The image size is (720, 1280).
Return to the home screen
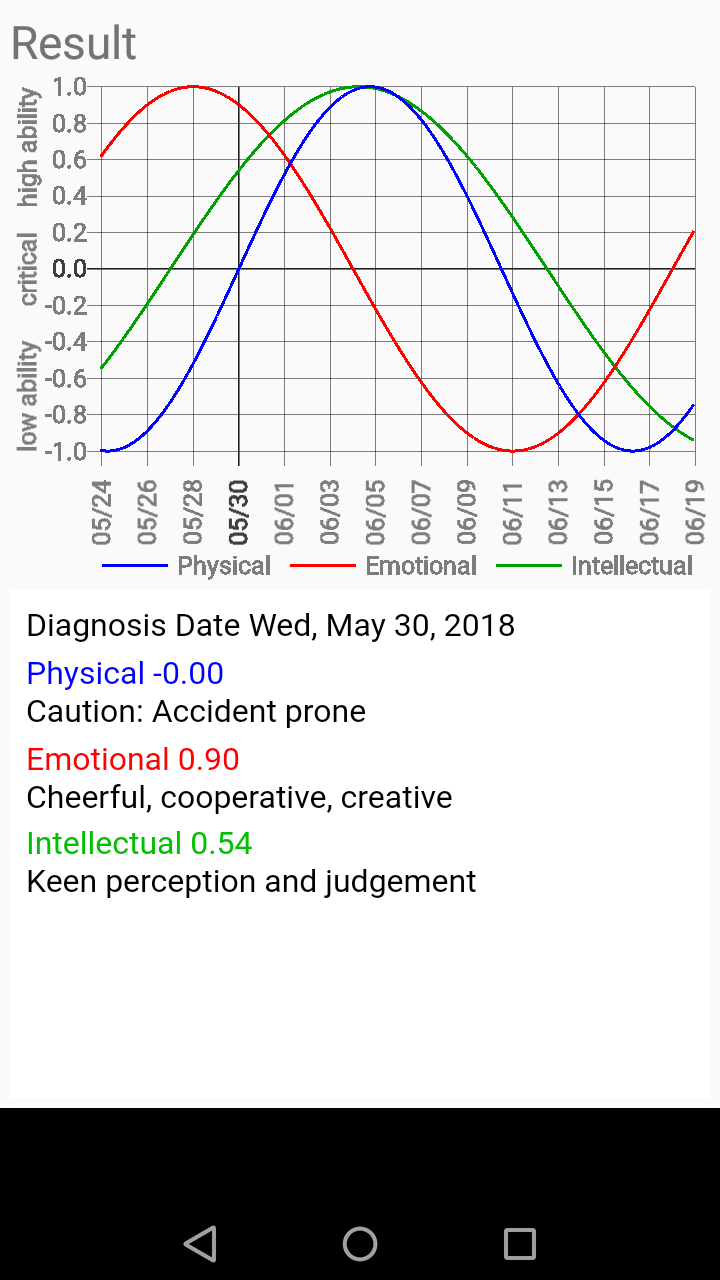pos(360,1243)
